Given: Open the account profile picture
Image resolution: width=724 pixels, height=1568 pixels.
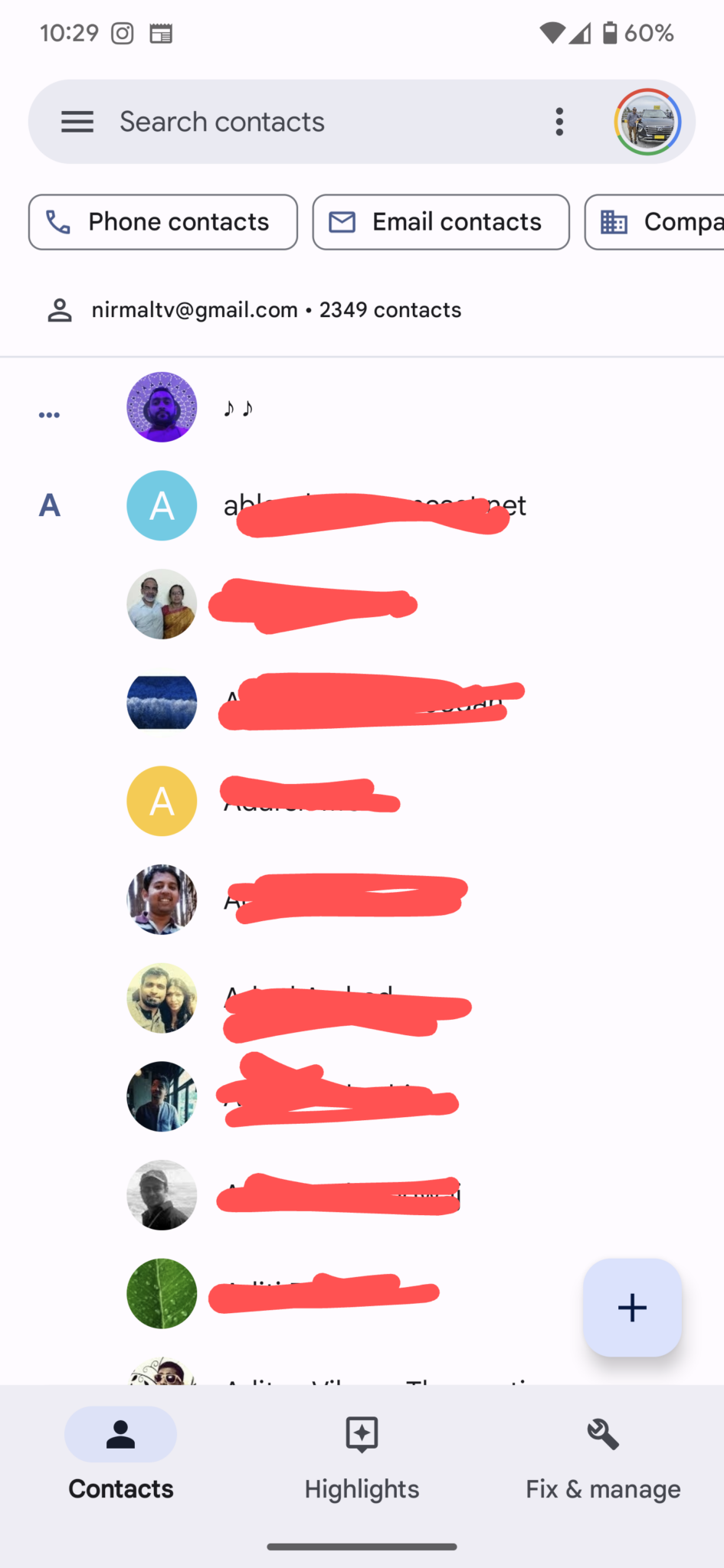Looking at the screenshot, I should pos(647,122).
